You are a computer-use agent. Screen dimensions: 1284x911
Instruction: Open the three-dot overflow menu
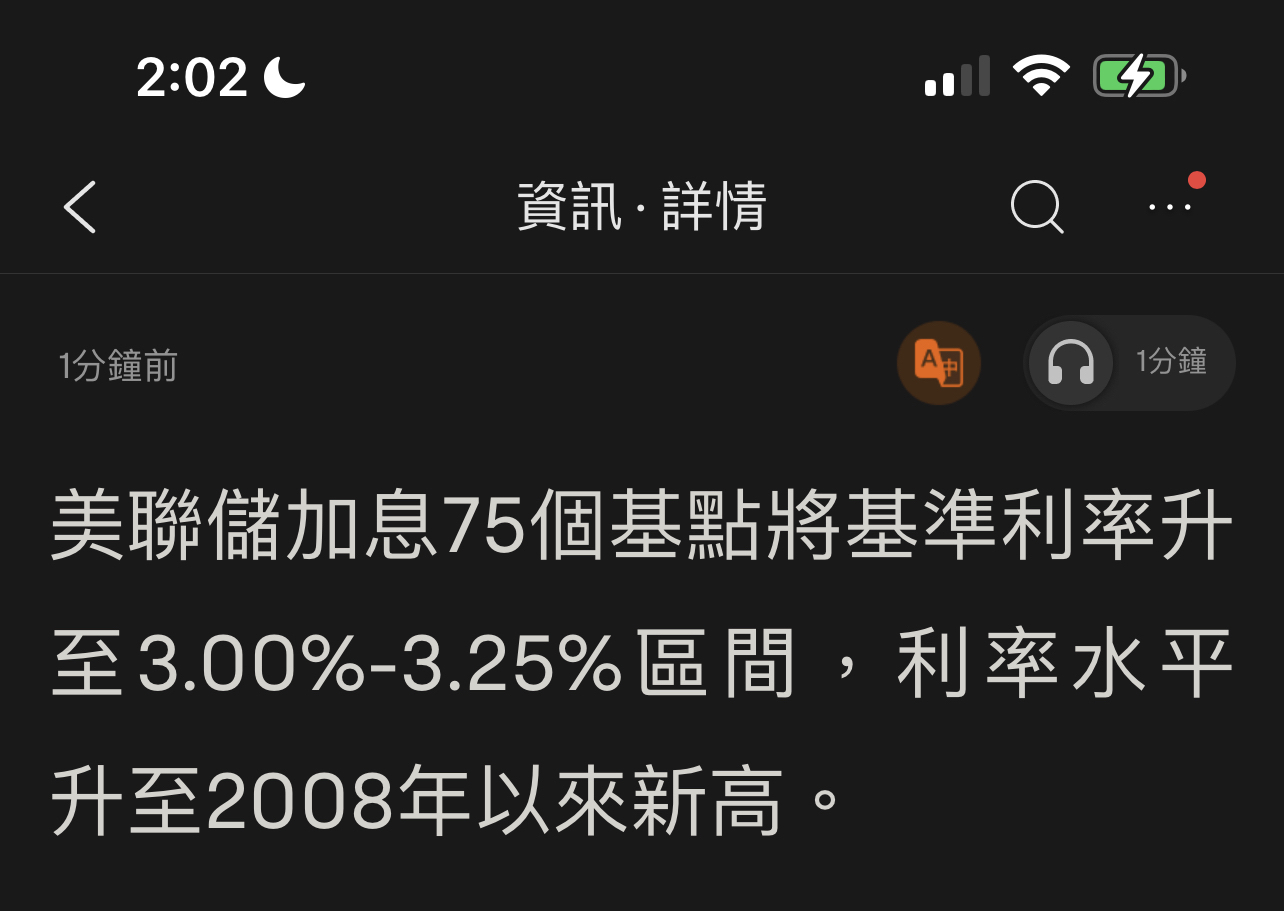point(1169,207)
